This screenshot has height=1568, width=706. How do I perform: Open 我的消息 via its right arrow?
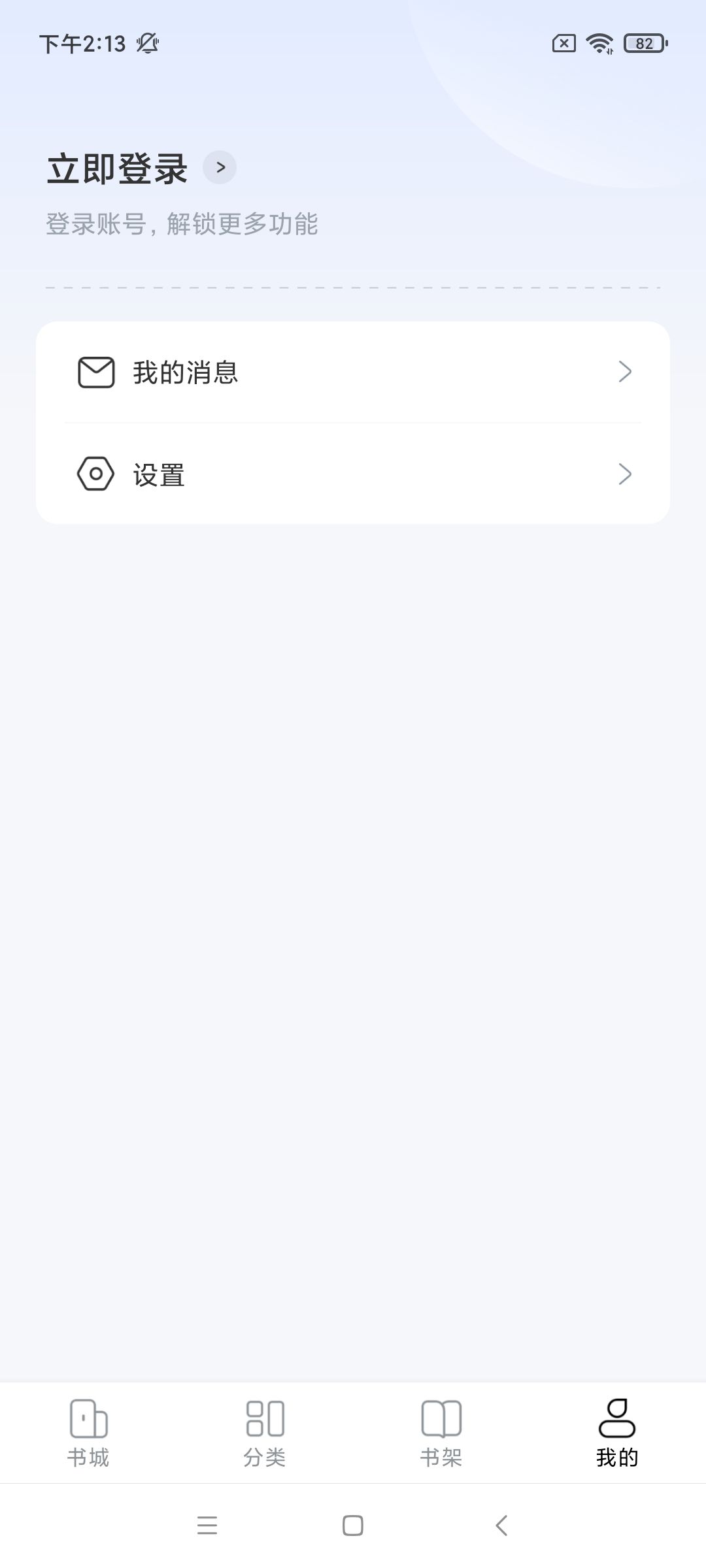(626, 372)
